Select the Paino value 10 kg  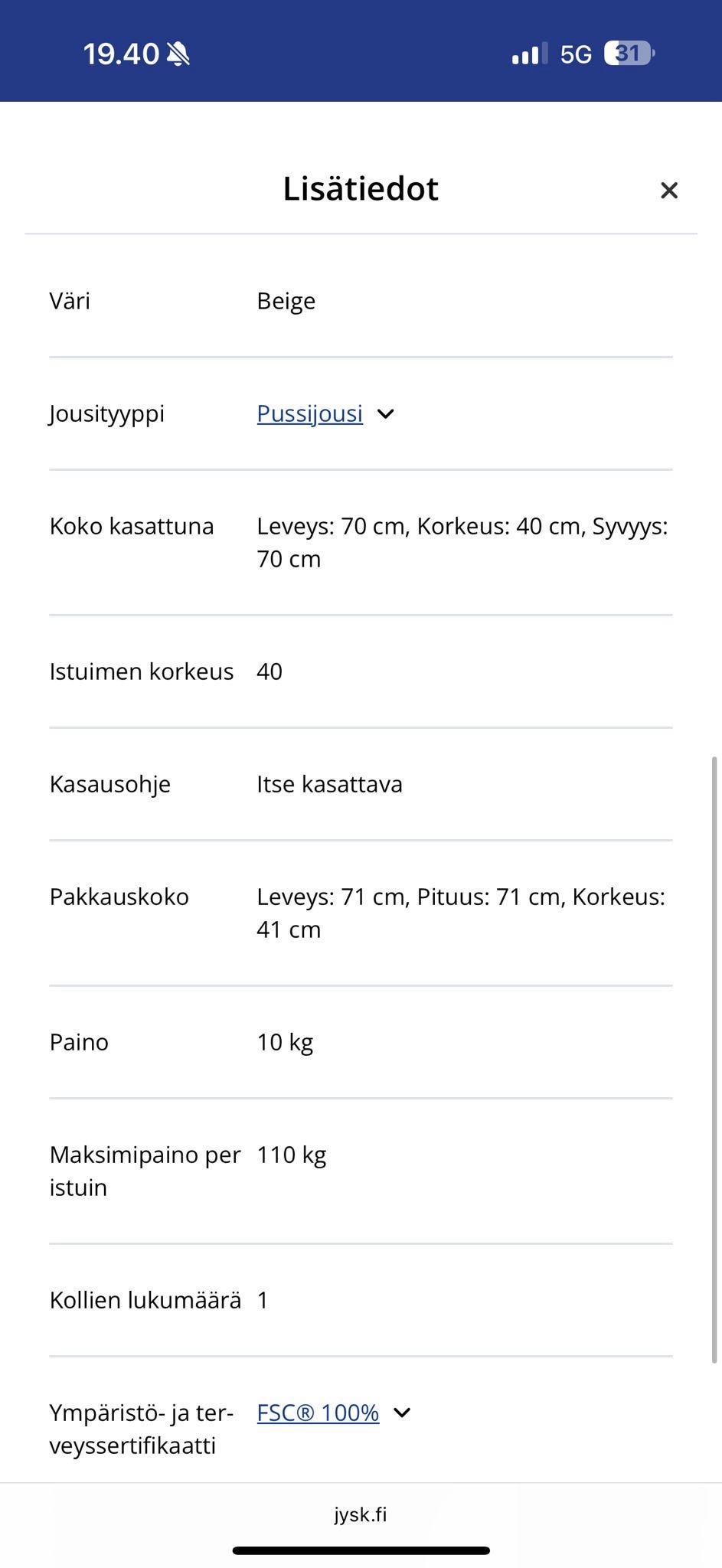[284, 1041]
